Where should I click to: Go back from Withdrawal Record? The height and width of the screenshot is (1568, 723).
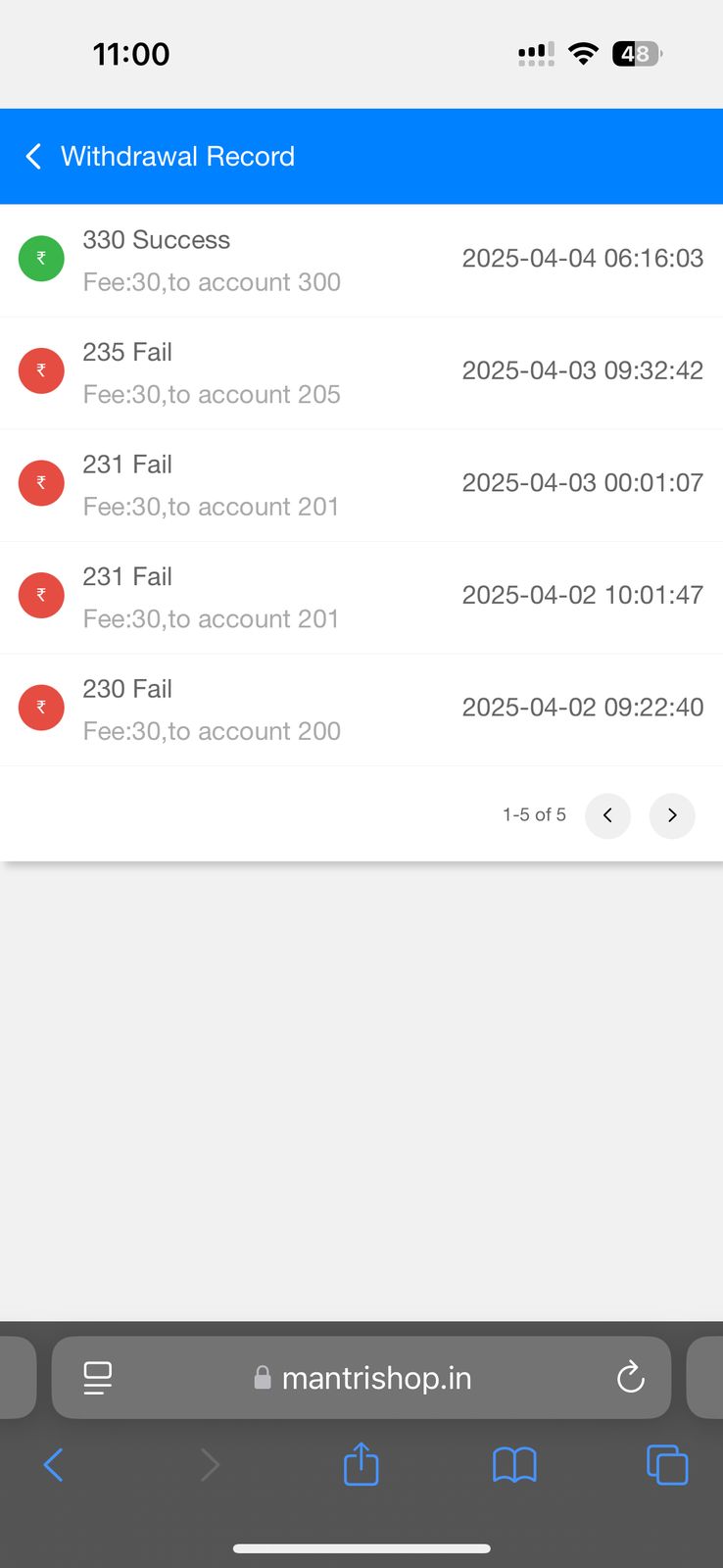(x=34, y=157)
